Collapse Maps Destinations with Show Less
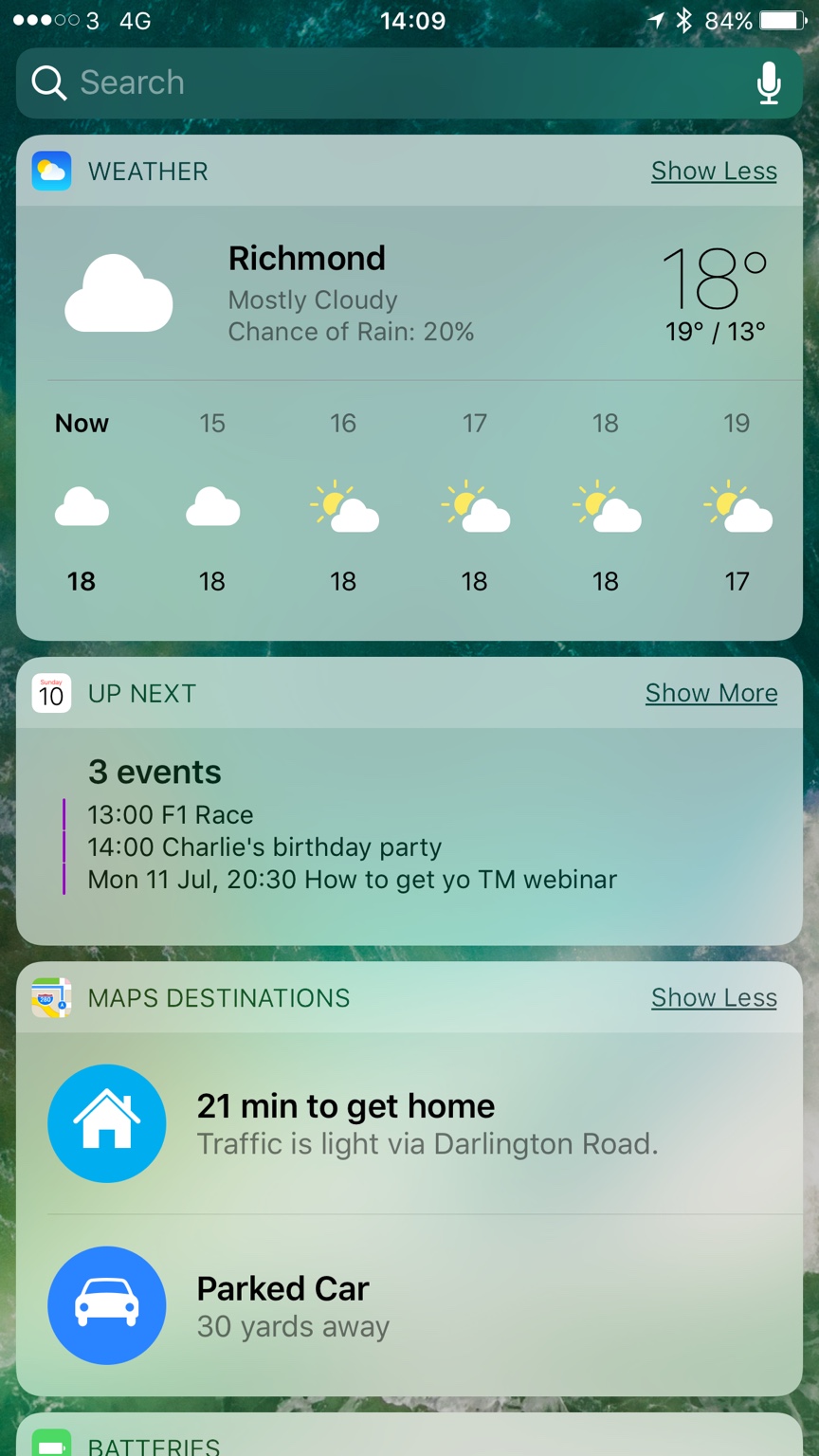Screen dimensions: 819x1456 [714, 998]
